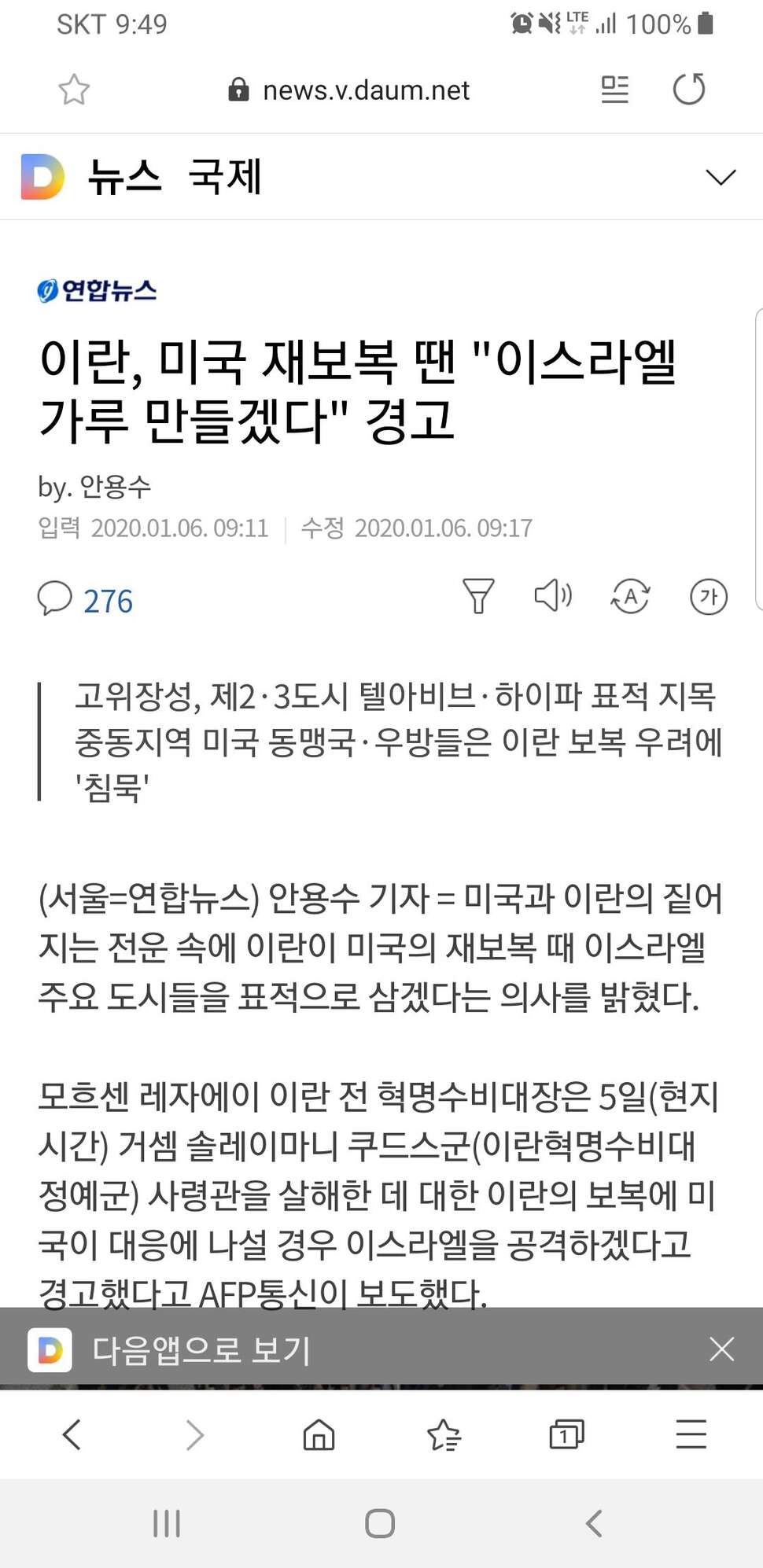Open the 276 comments
Screen dimensions: 763x1568
click(x=85, y=600)
